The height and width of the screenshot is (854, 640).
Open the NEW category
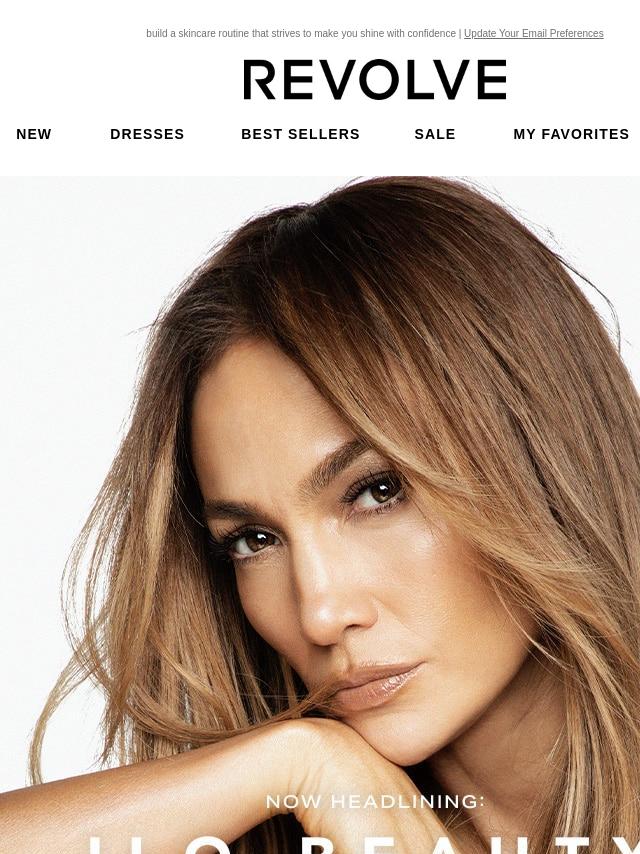[34, 134]
